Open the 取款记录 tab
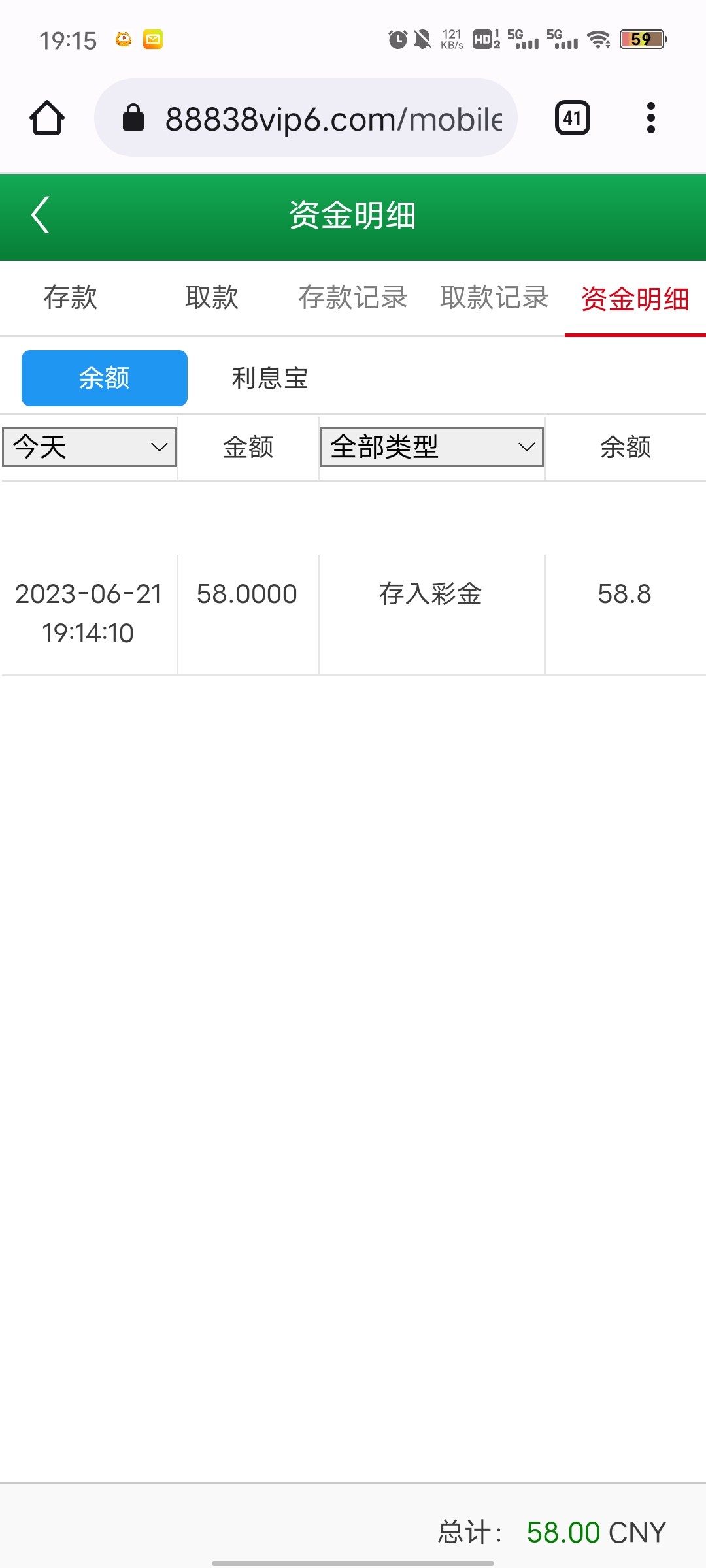Image resolution: width=706 pixels, height=1568 pixels. [494, 298]
